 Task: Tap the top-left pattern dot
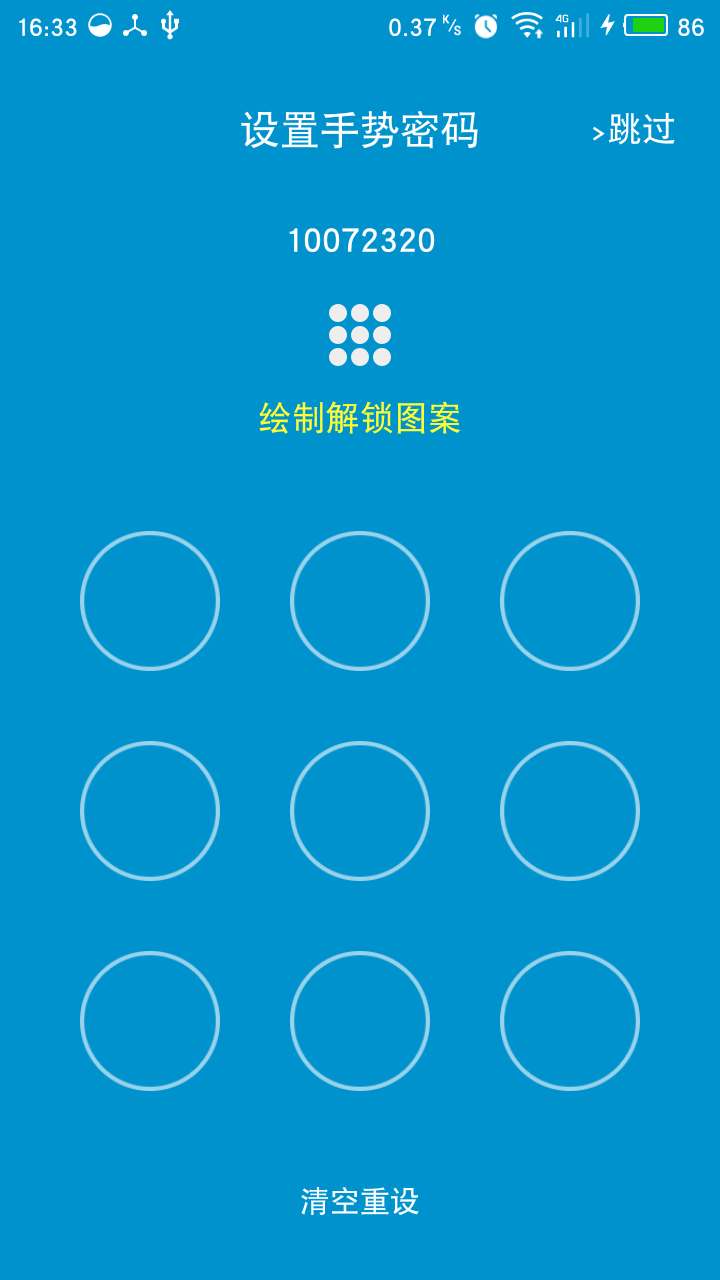pyautogui.click(x=150, y=601)
